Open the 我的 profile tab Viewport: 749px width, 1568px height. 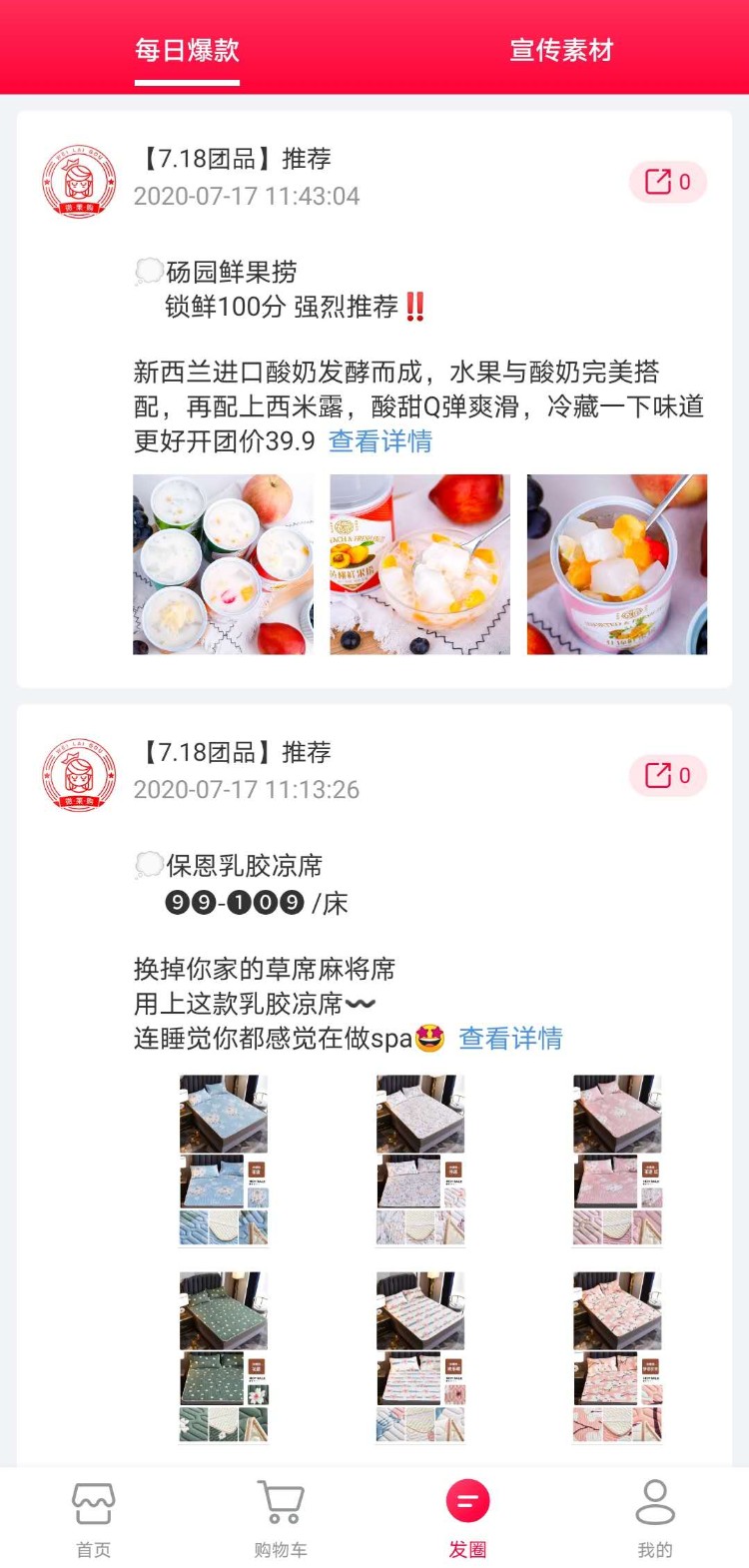[655, 1519]
